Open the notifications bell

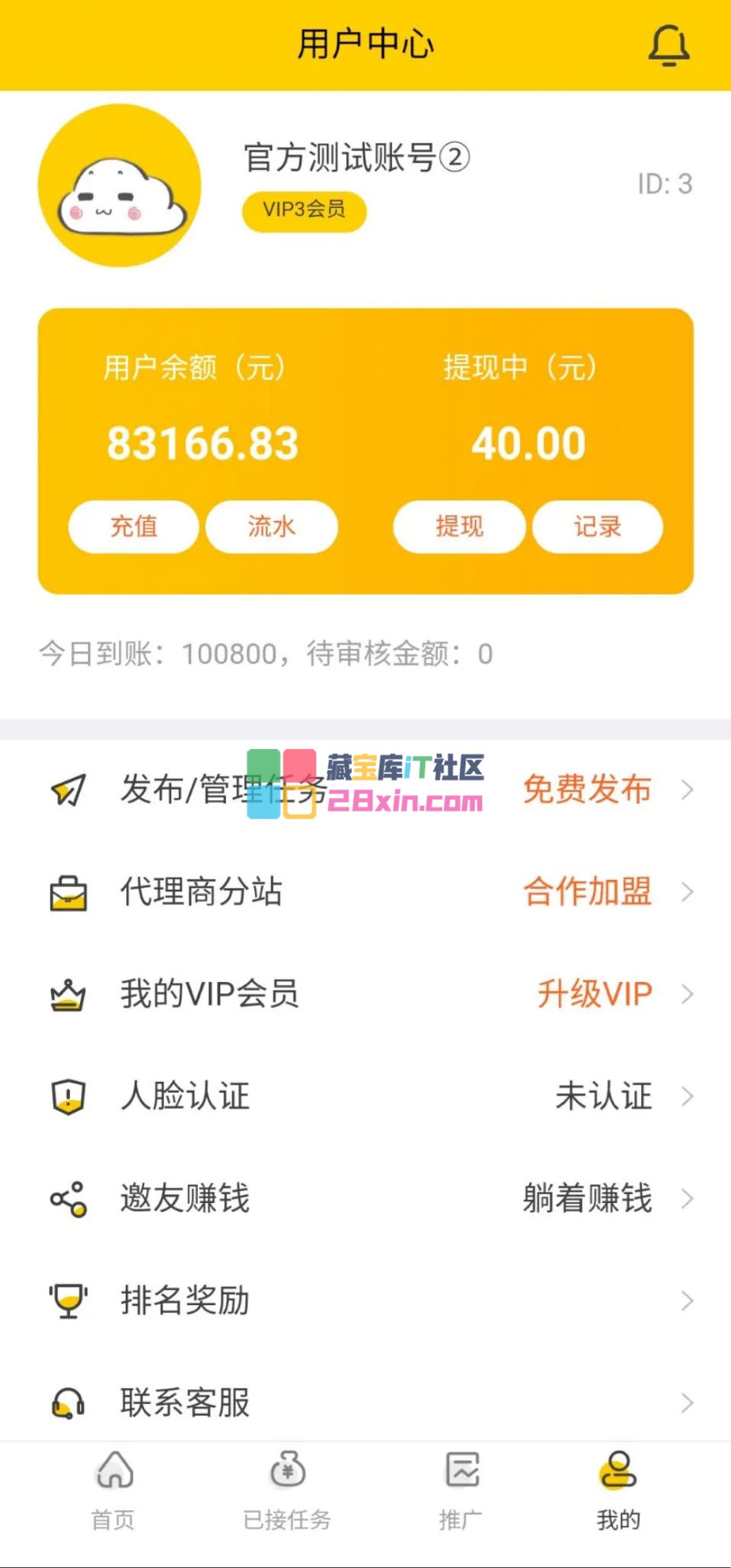669,46
